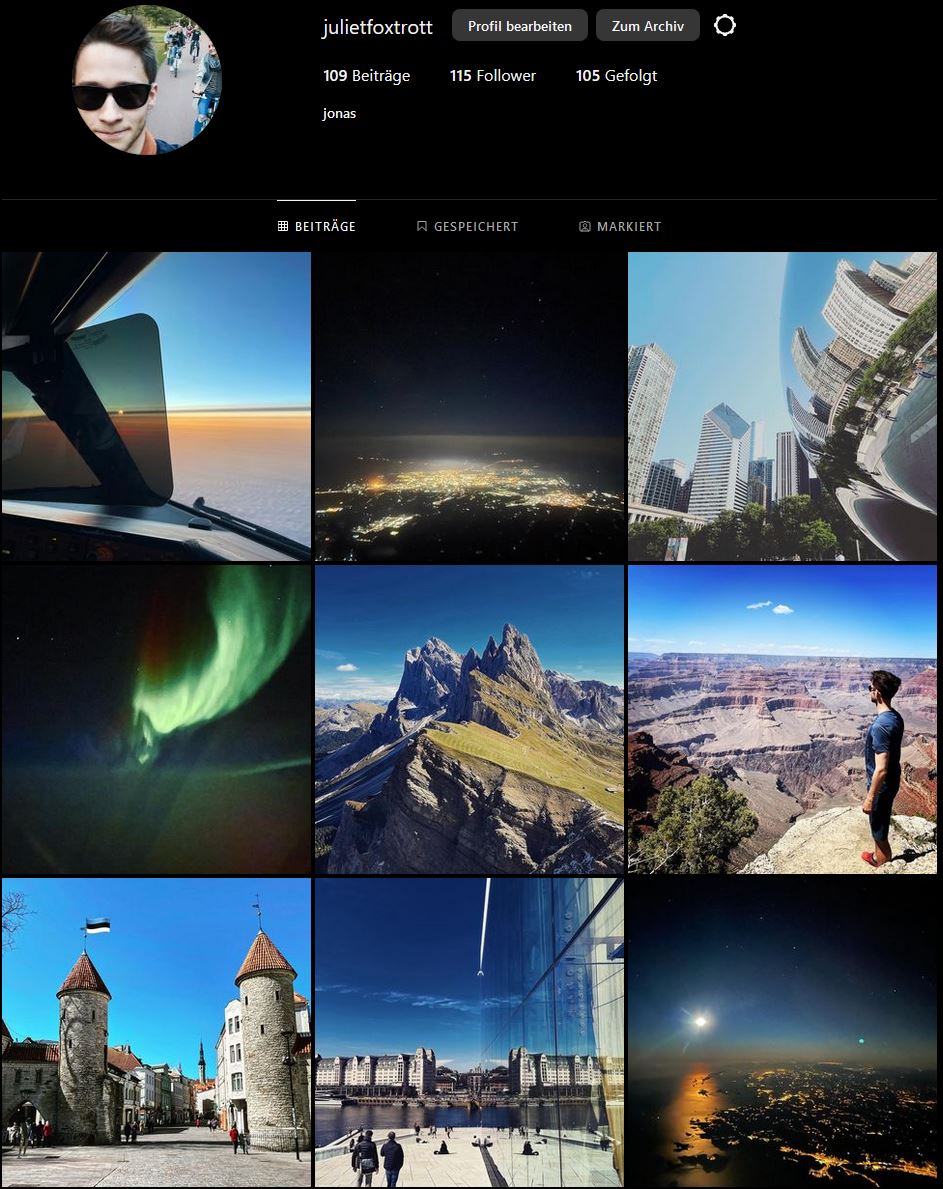Screen dimensions: 943x1189
Task: Select the Beiträge tab
Action: tap(316, 227)
